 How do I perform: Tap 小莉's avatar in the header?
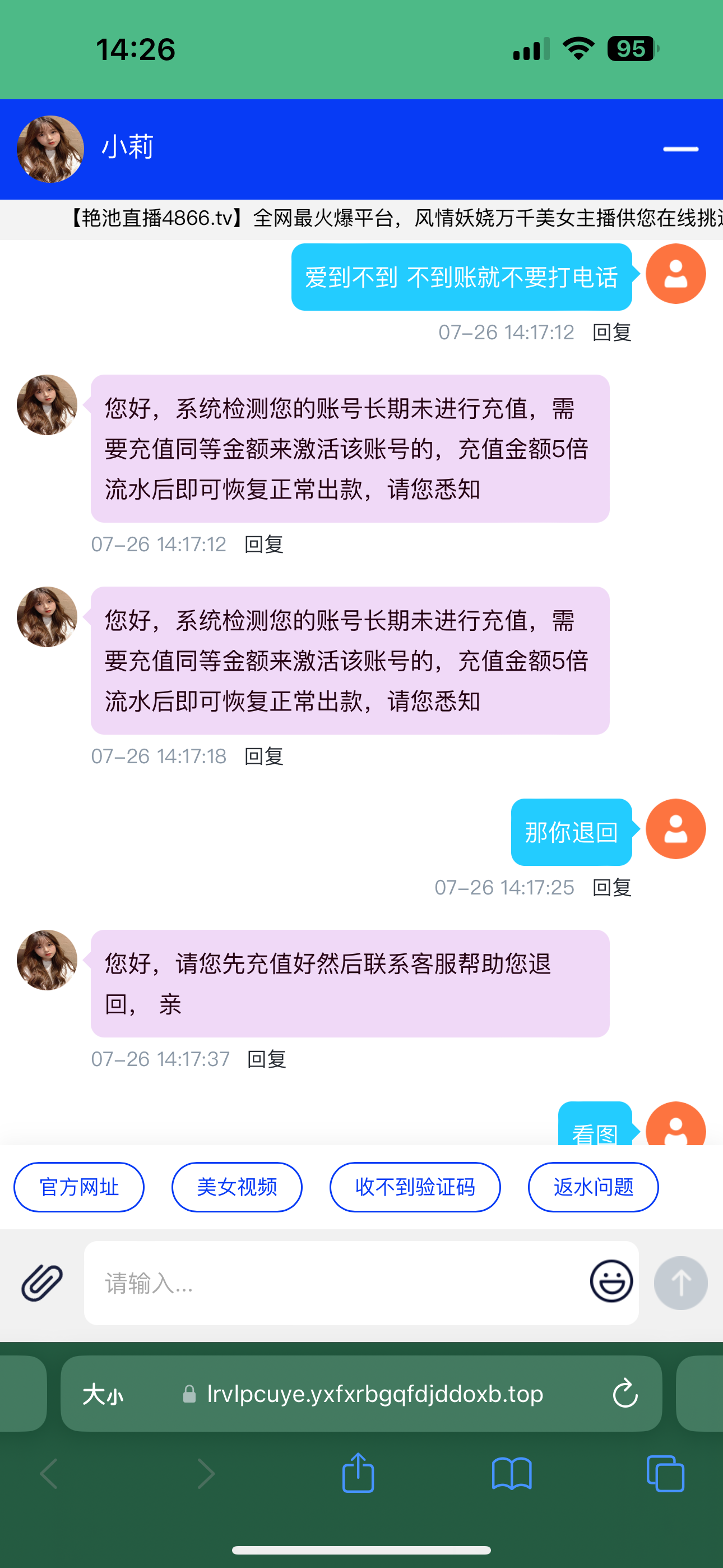(x=50, y=148)
